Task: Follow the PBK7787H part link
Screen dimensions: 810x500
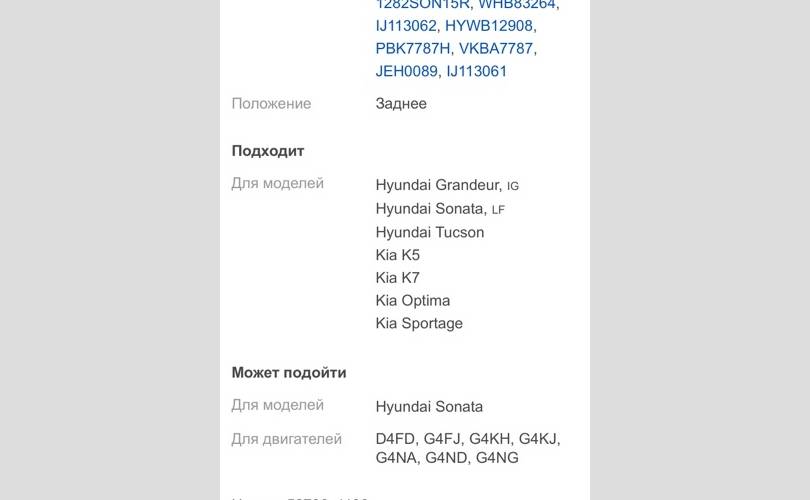Action: tap(412, 48)
